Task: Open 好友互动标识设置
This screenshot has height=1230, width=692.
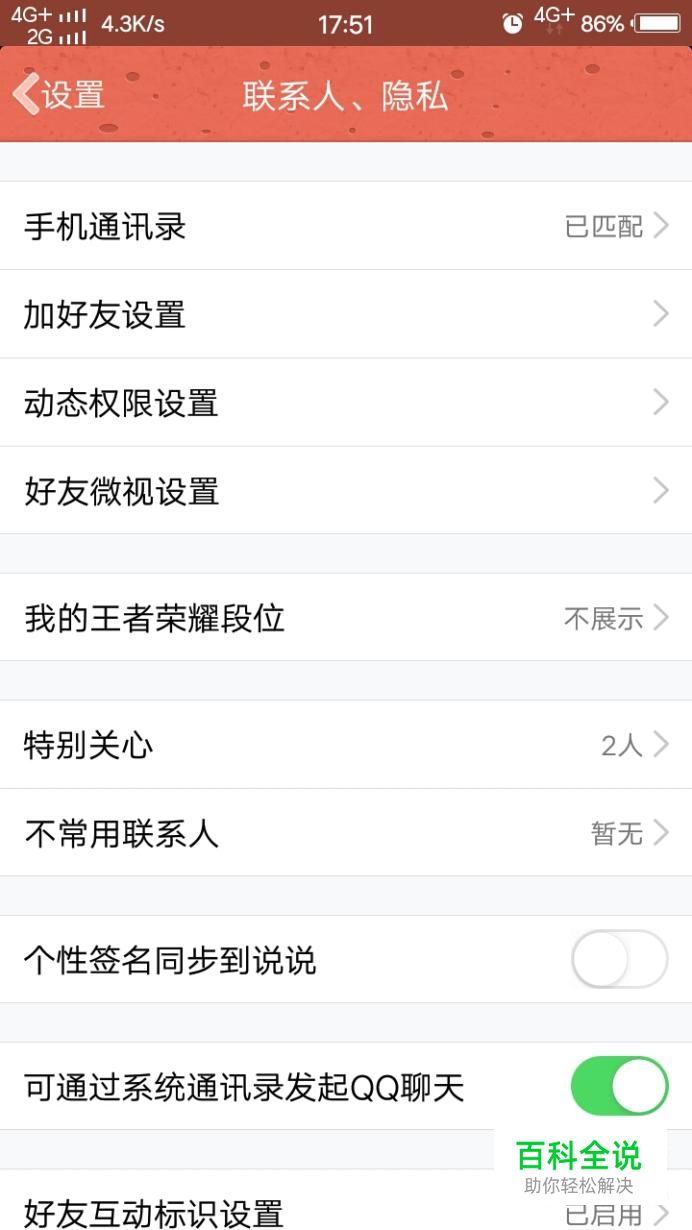Action: point(346,1204)
